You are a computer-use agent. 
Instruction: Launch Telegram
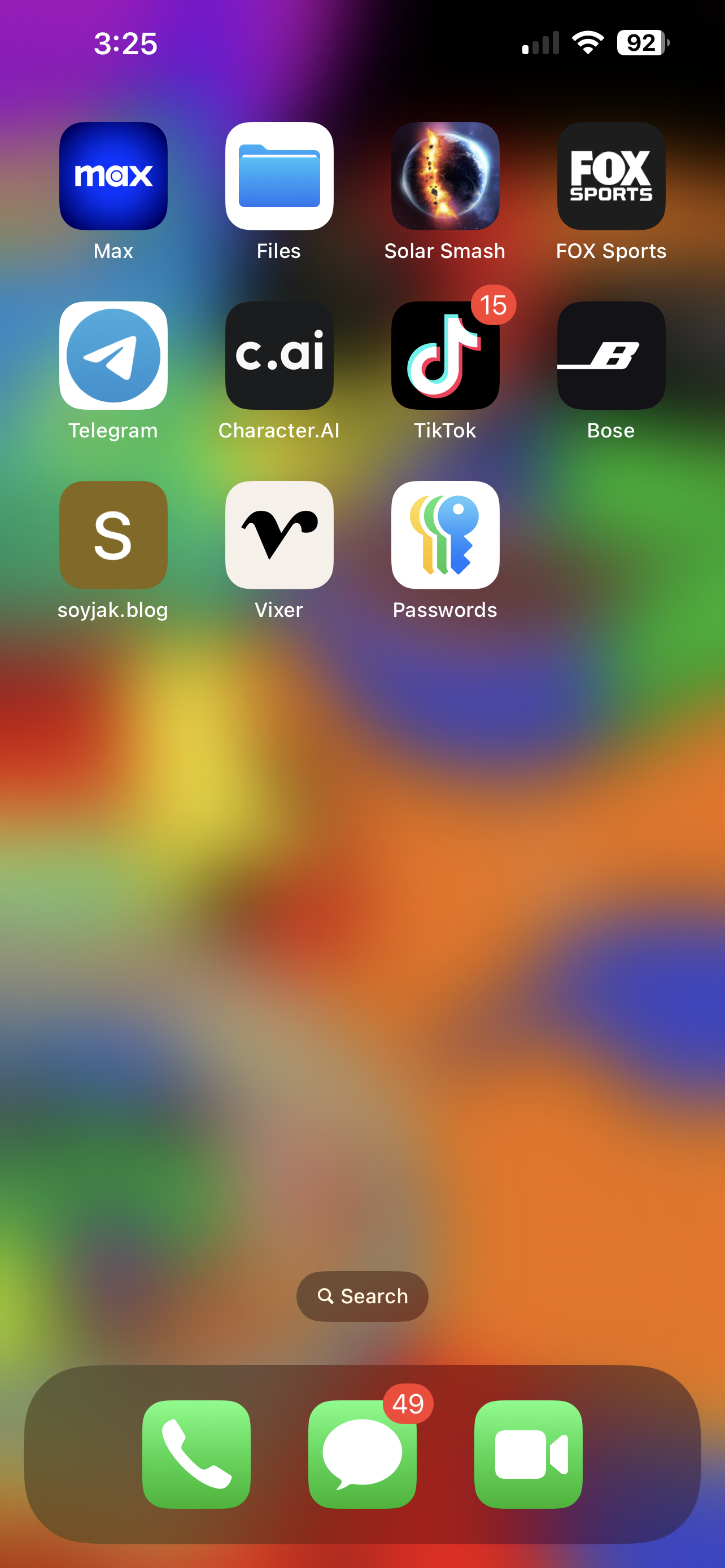point(113,356)
